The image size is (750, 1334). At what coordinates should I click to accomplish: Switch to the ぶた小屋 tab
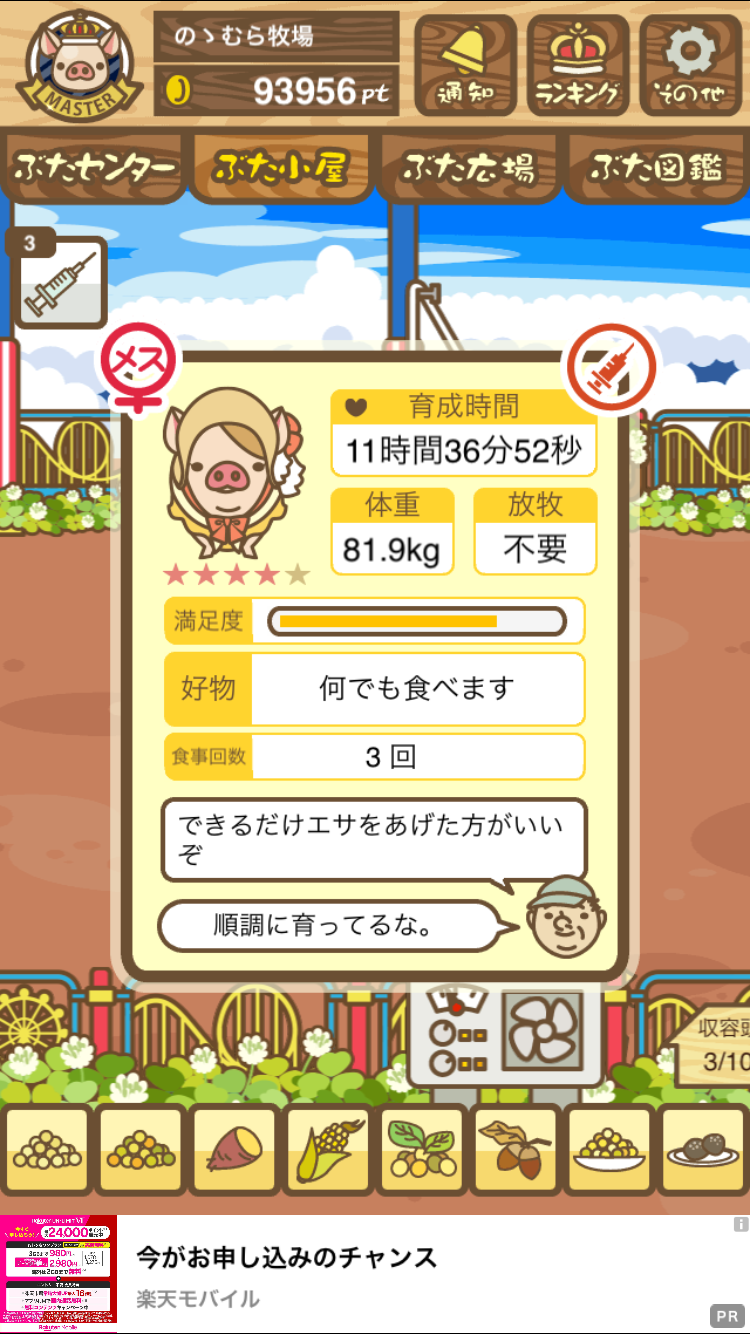tap(281, 168)
